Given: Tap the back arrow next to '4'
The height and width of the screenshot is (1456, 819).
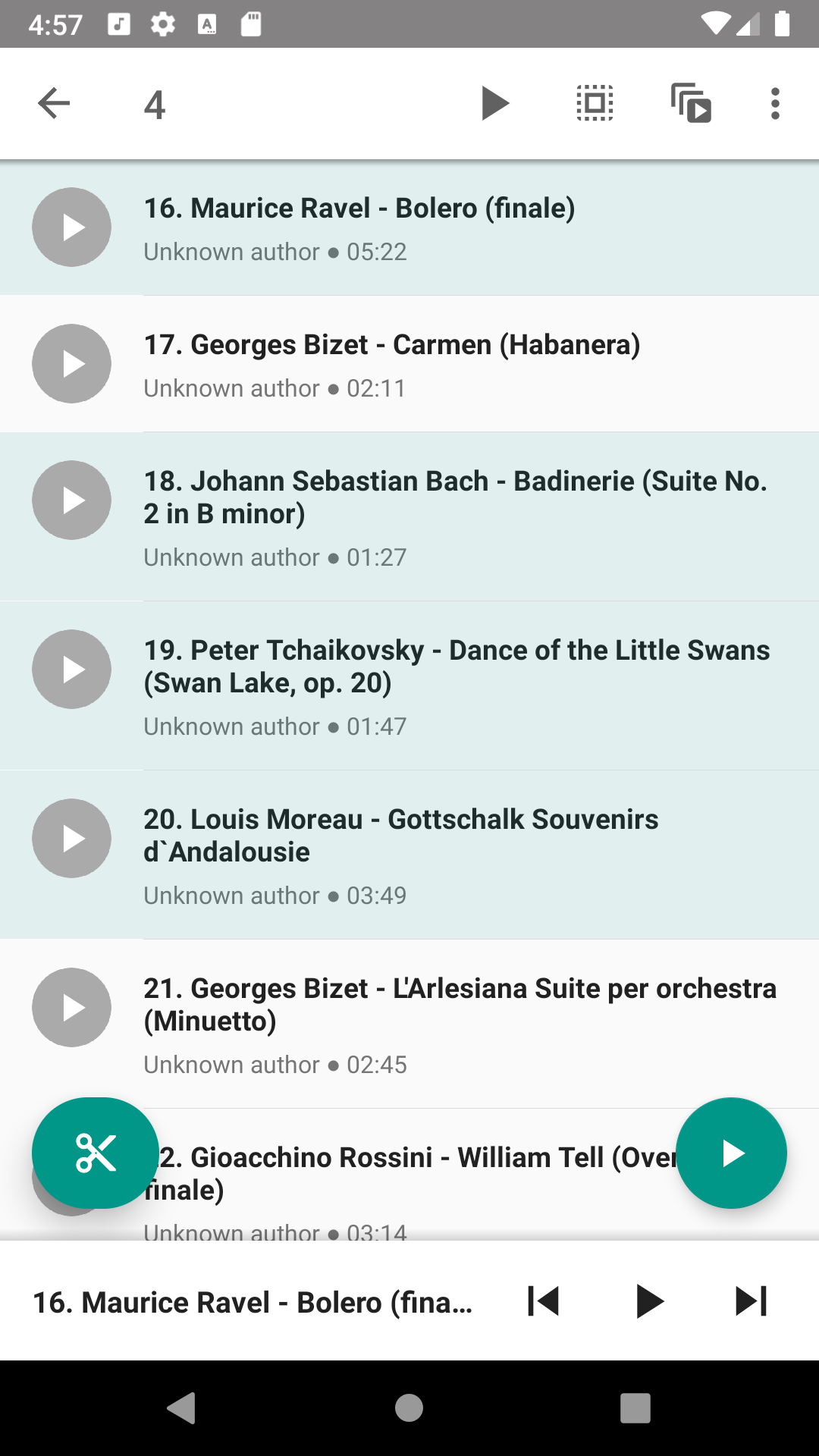Looking at the screenshot, I should [53, 103].
